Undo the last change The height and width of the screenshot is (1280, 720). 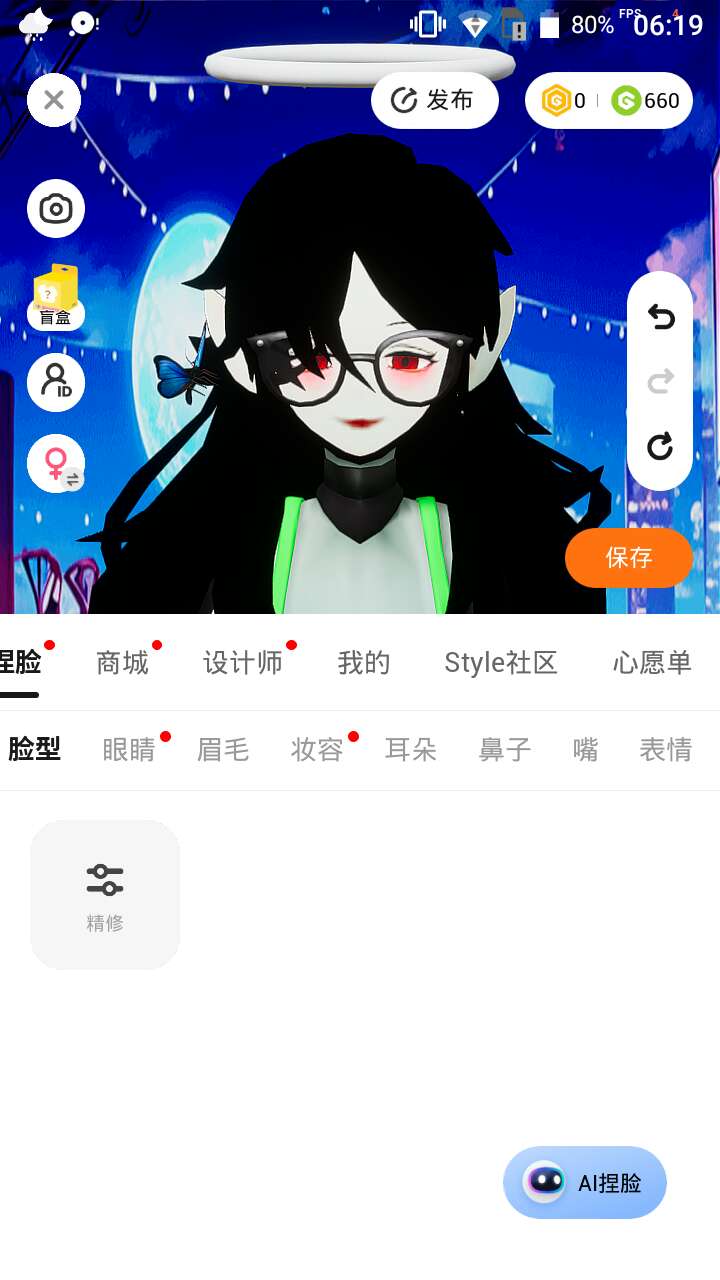(x=660, y=317)
